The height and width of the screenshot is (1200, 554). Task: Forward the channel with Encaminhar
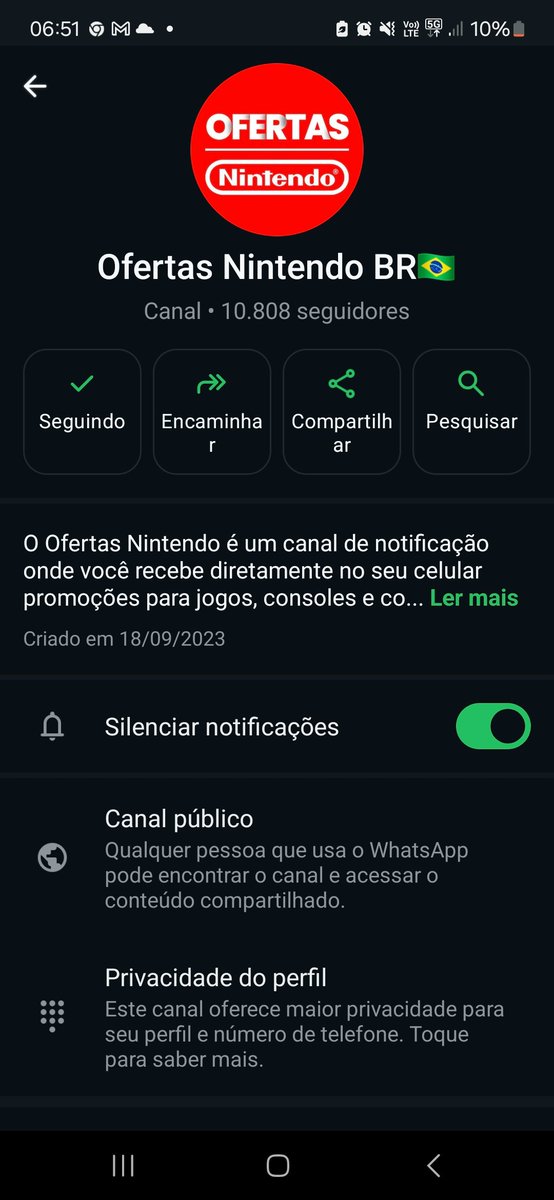pos(212,411)
